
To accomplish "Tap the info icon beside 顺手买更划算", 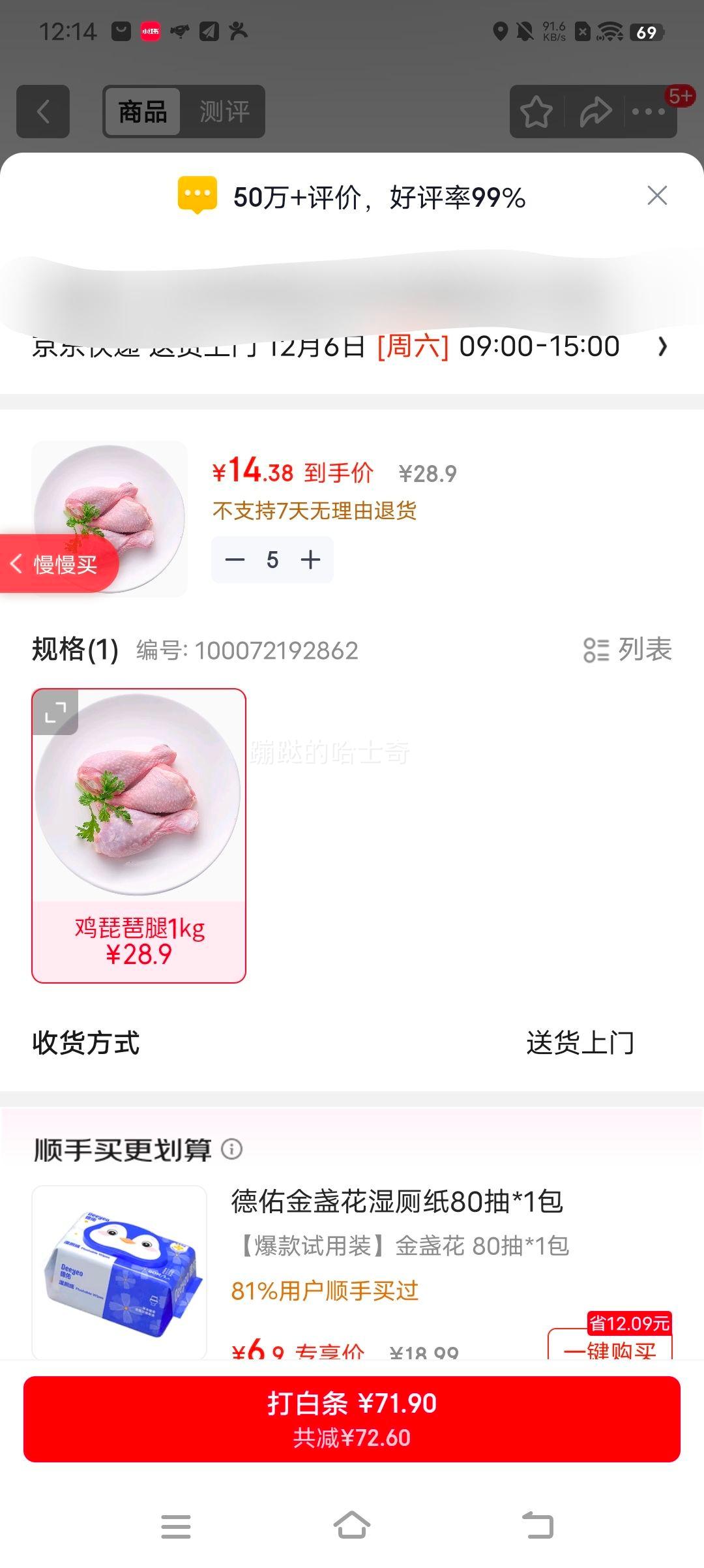I will click(231, 1148).
